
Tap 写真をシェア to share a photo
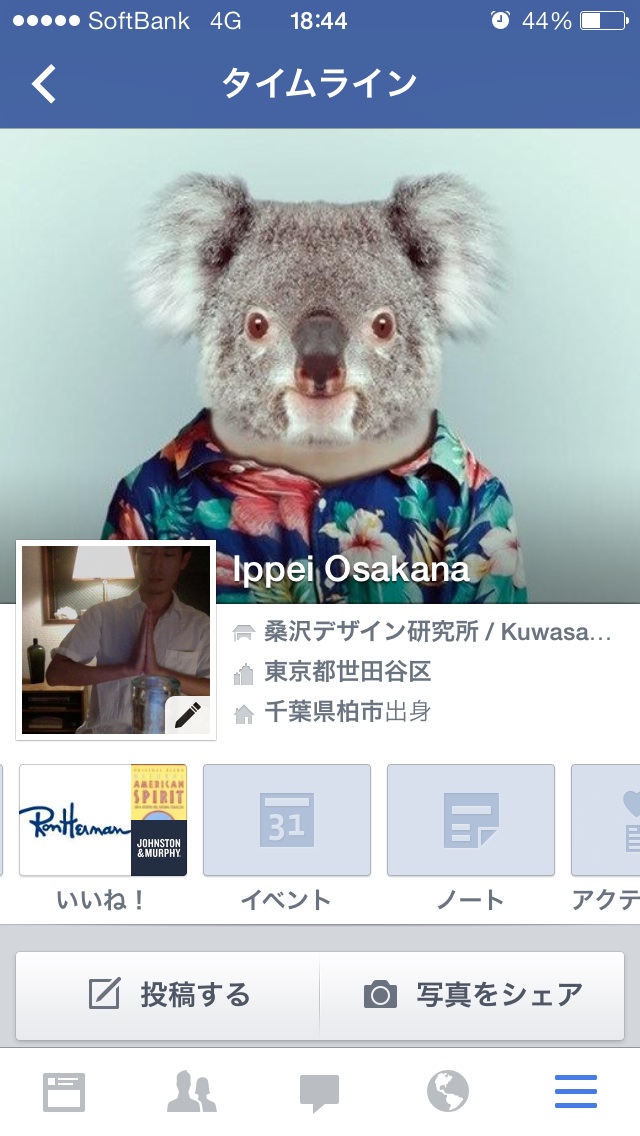[x=472, y=995]
